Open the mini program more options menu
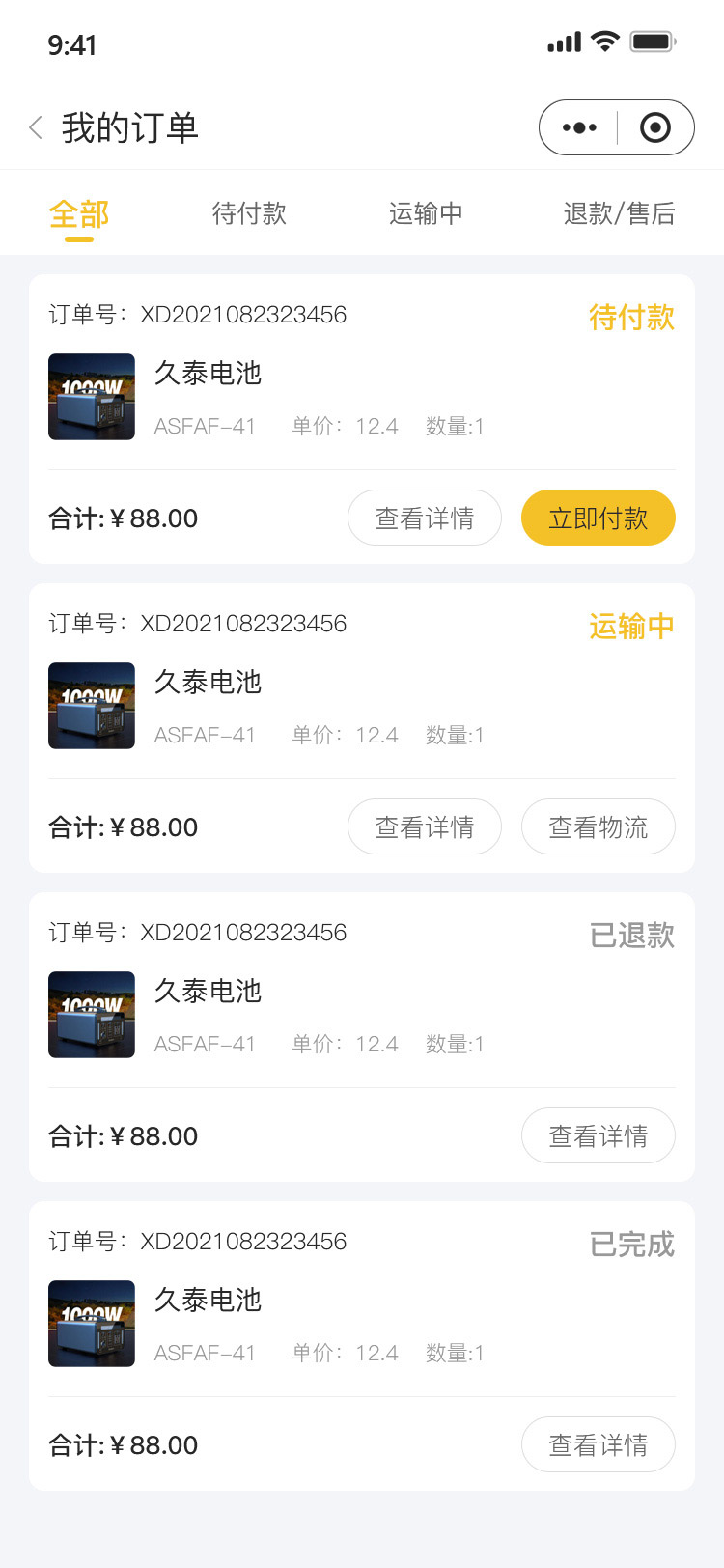This screenshot has width=724, height=1568. click(579, 127)
